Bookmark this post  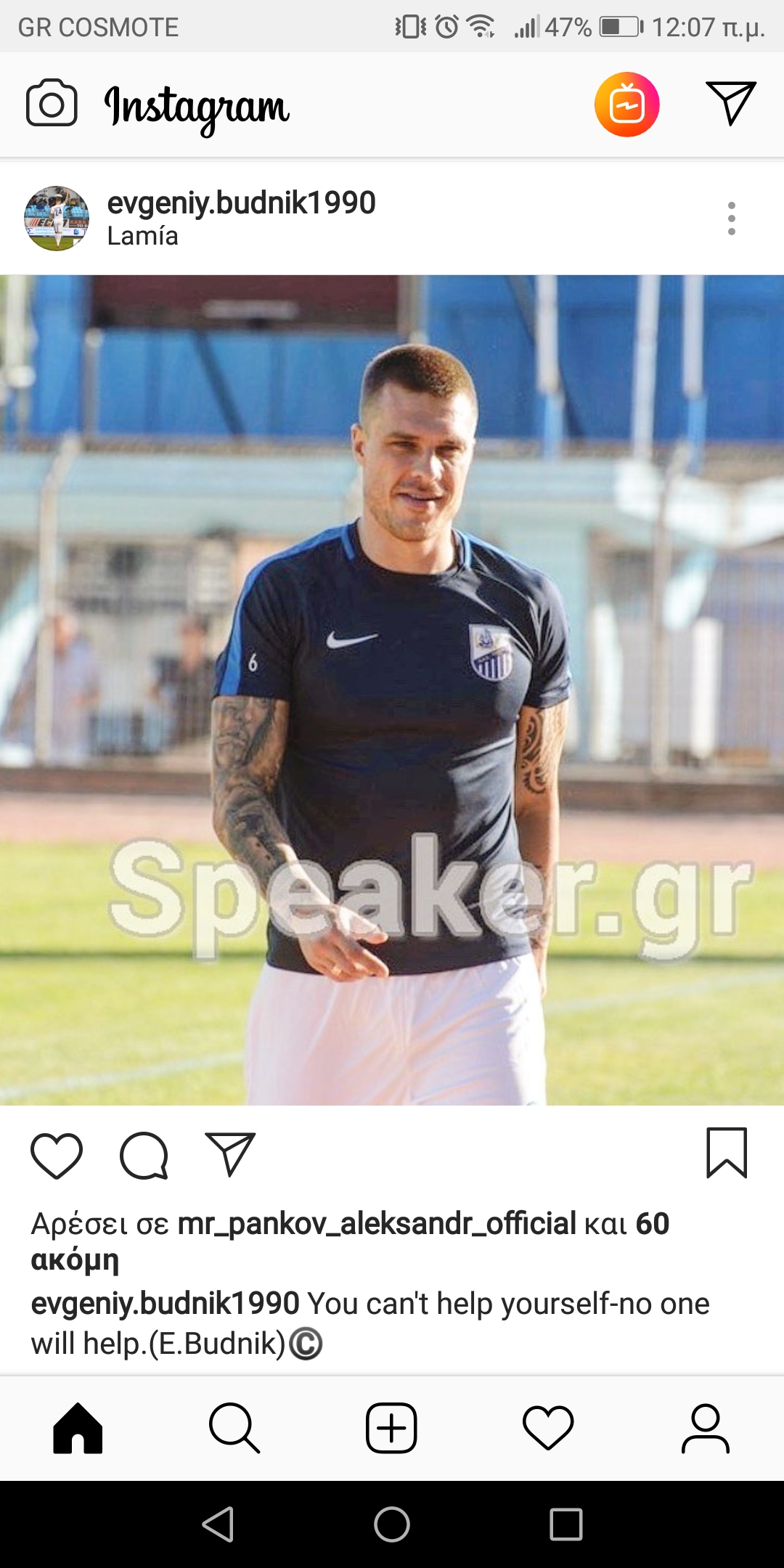point(726,1153)
